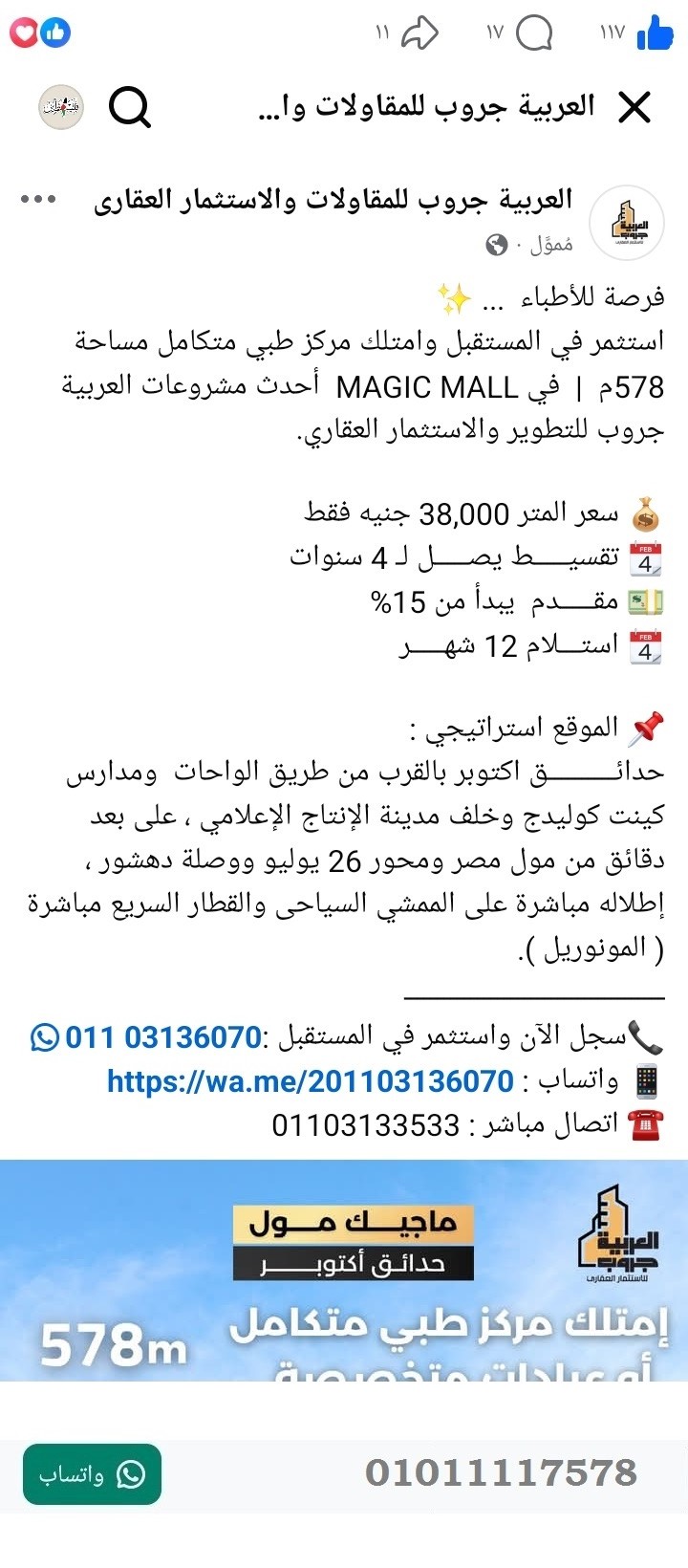Share the post using the arrow icon
Viewport: 688px width, 1568px height.
[x=419, y=32]
